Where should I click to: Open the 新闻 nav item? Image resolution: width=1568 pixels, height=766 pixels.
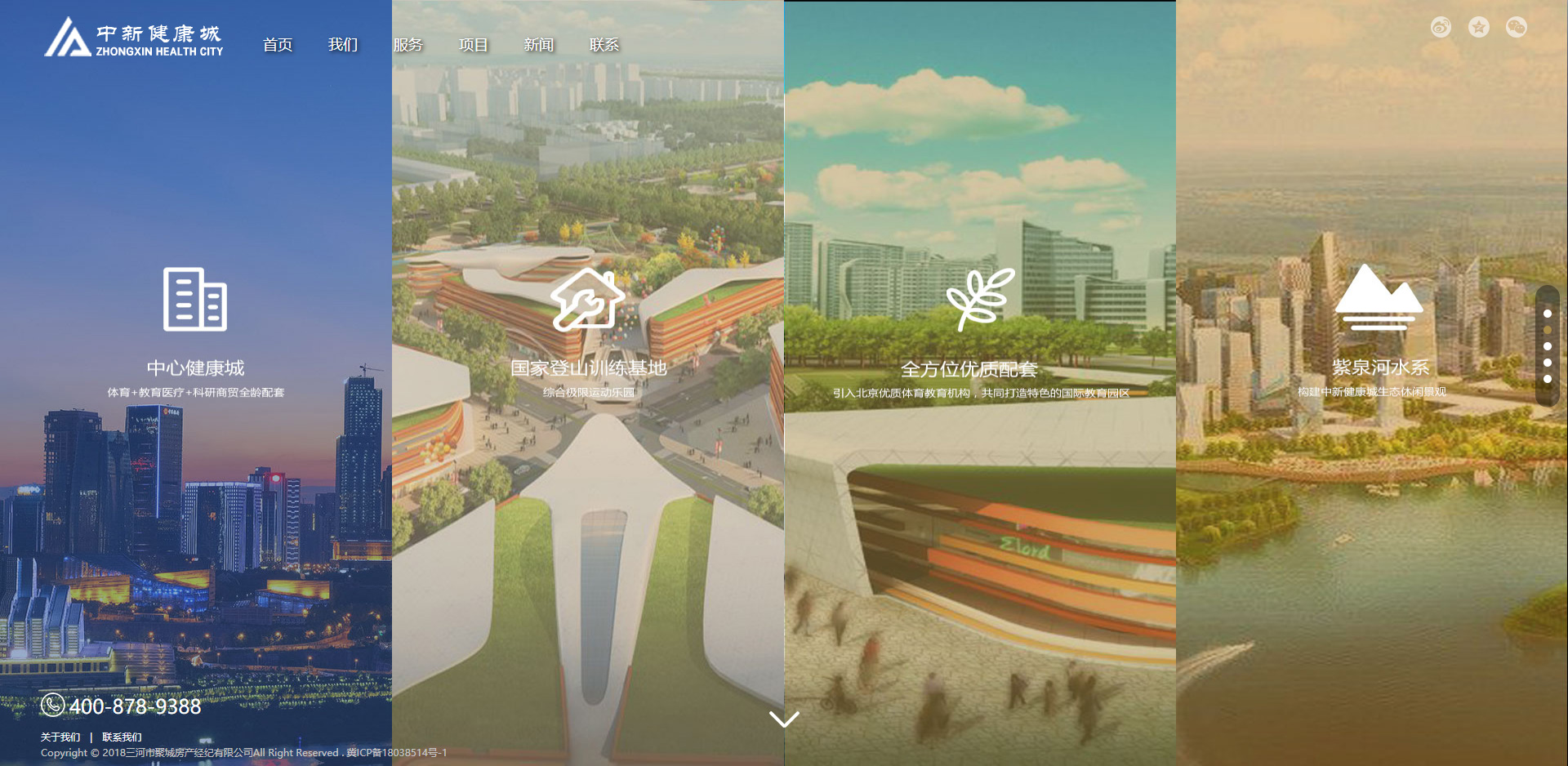tap(539, 45)
